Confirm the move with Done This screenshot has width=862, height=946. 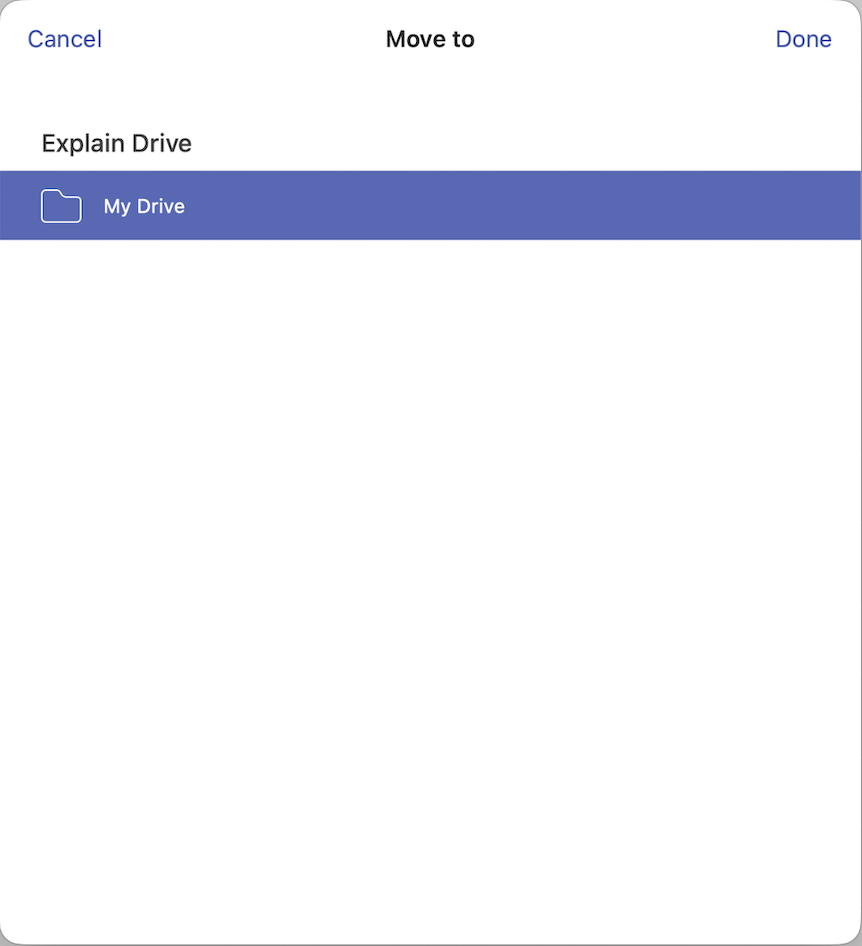[803, 39]
